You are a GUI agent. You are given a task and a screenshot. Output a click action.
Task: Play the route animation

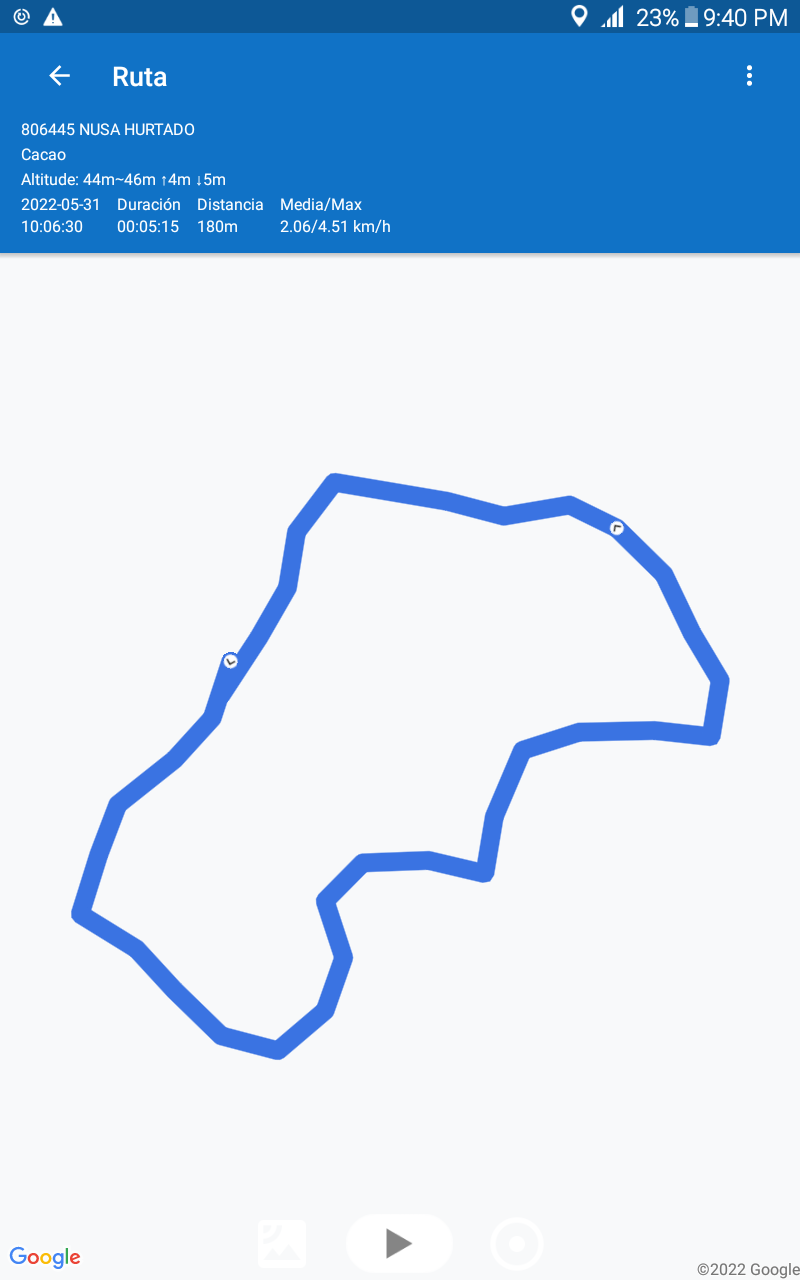coord(399,1244)
